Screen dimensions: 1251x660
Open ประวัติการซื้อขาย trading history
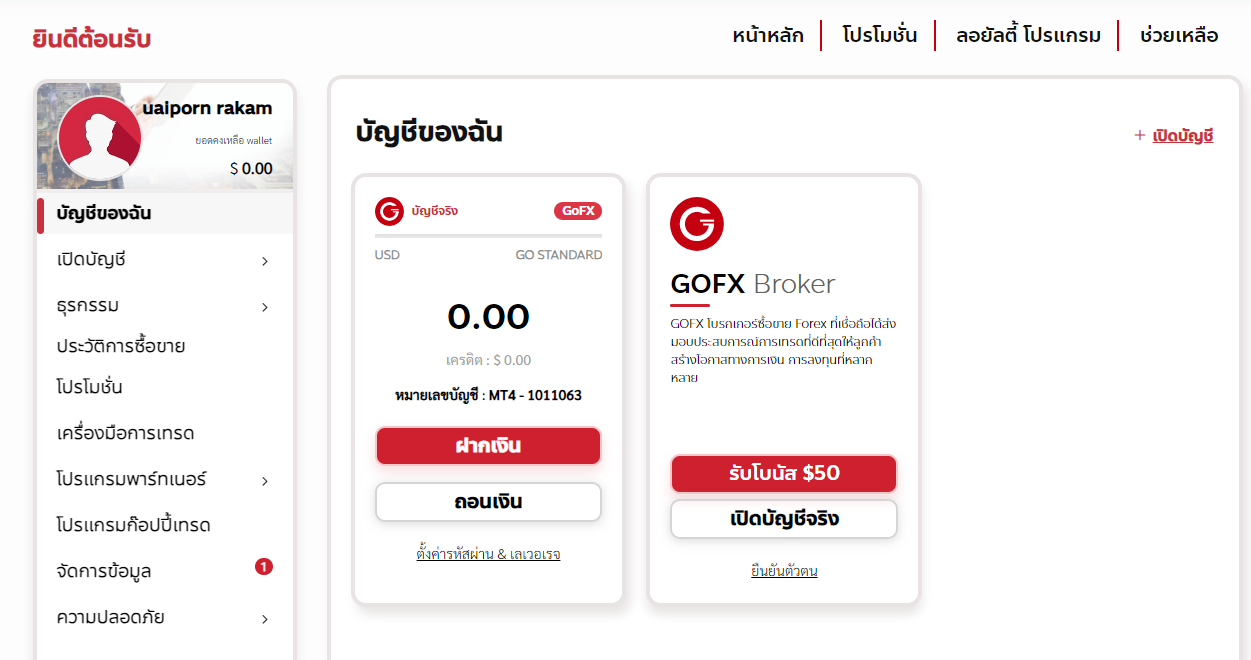tap(121, 347)
